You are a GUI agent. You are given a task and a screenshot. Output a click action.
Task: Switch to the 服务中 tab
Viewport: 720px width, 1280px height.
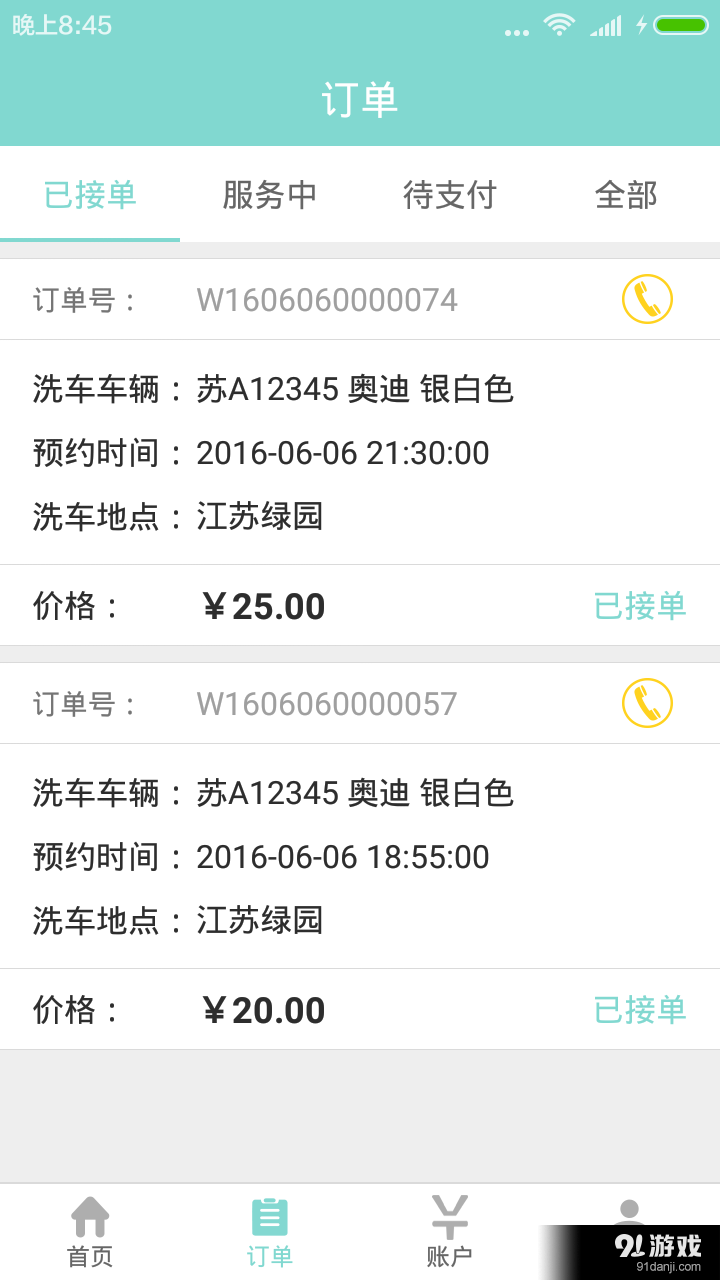pyautogui.click(x=270, y=196)
